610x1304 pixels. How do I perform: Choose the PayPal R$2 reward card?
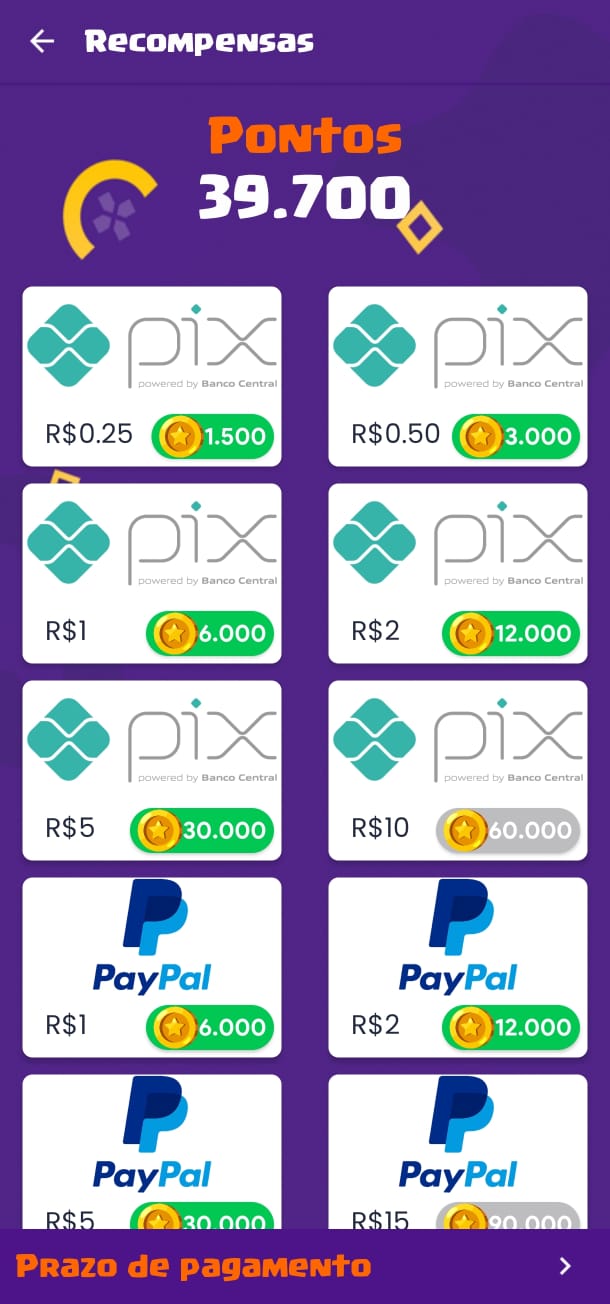point(458,967)
